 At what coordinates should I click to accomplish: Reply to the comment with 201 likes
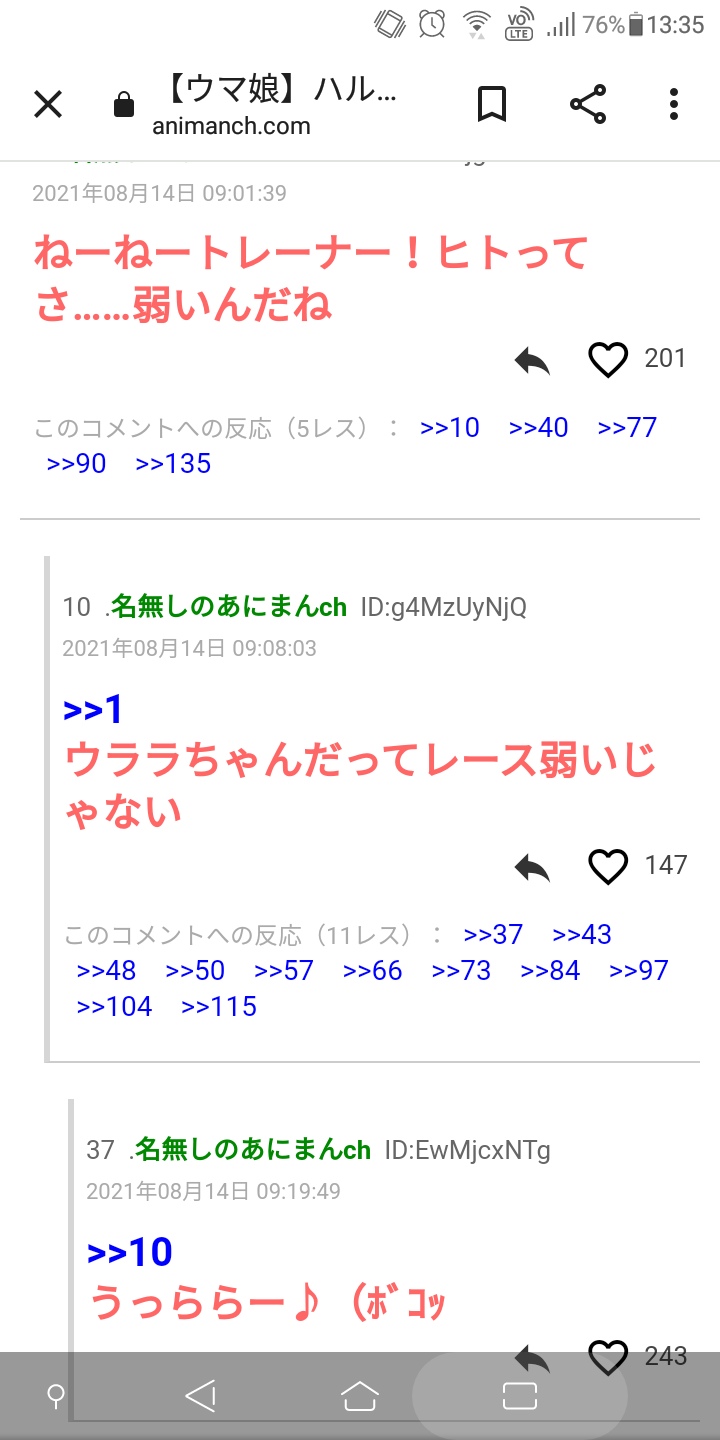(x=532, y=360)
